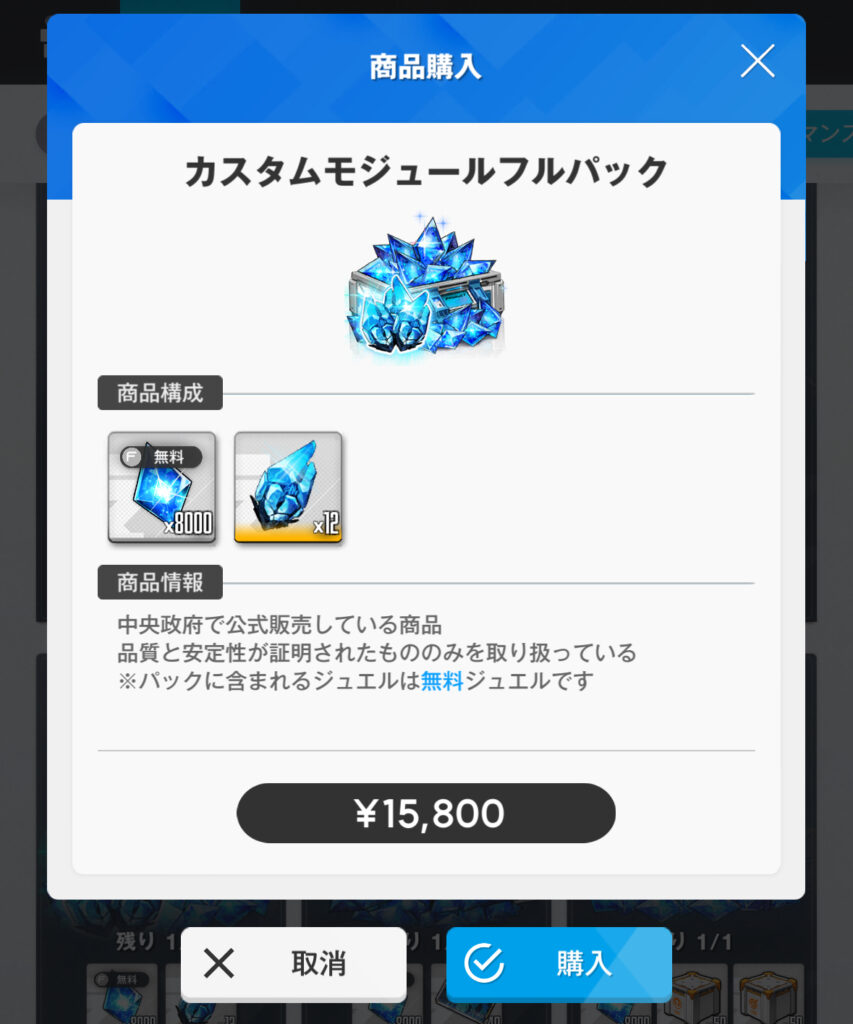This screenshot has width=853, height=1024.
Task: Close the 商品購入 dialog
Action: (x=757, y=62)
